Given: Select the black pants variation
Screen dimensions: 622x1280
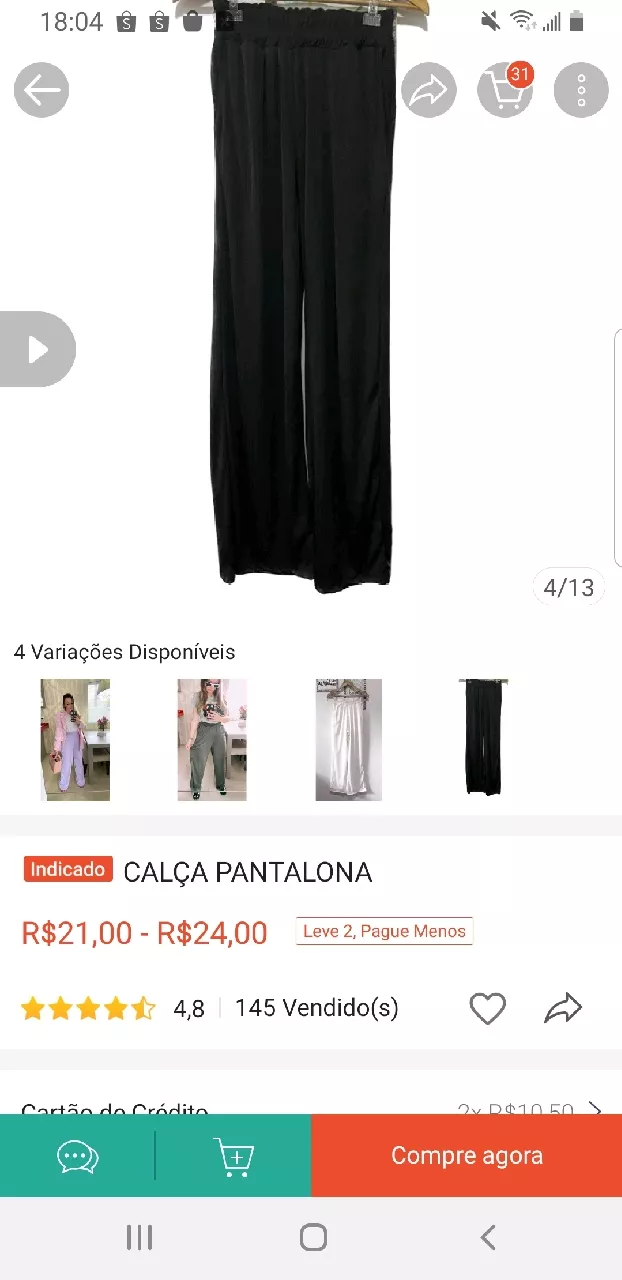Looking at the screenshot, I should [485, 740].
